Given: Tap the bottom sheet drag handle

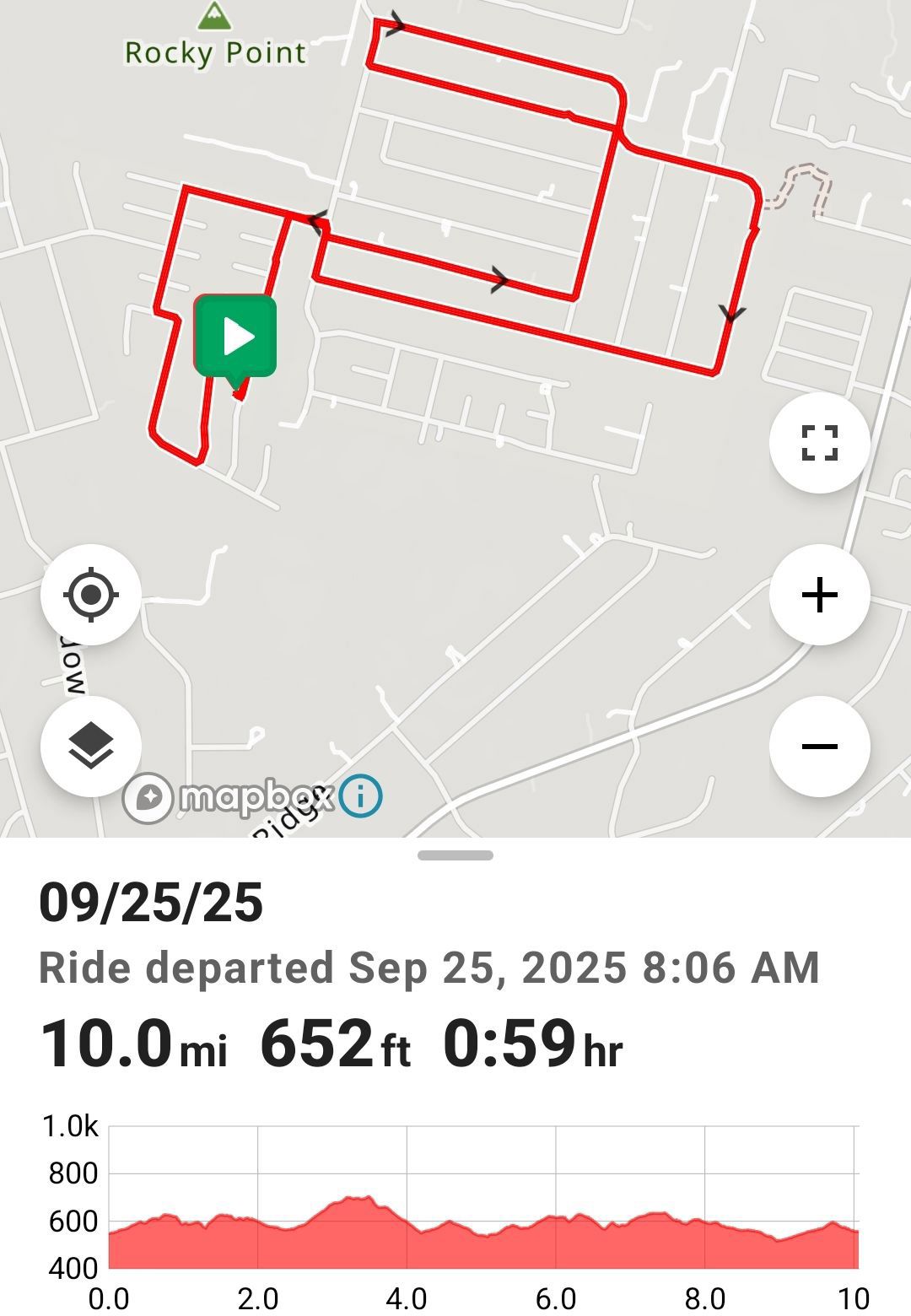Looking at the screenshot, I should (x=455, y=855).
